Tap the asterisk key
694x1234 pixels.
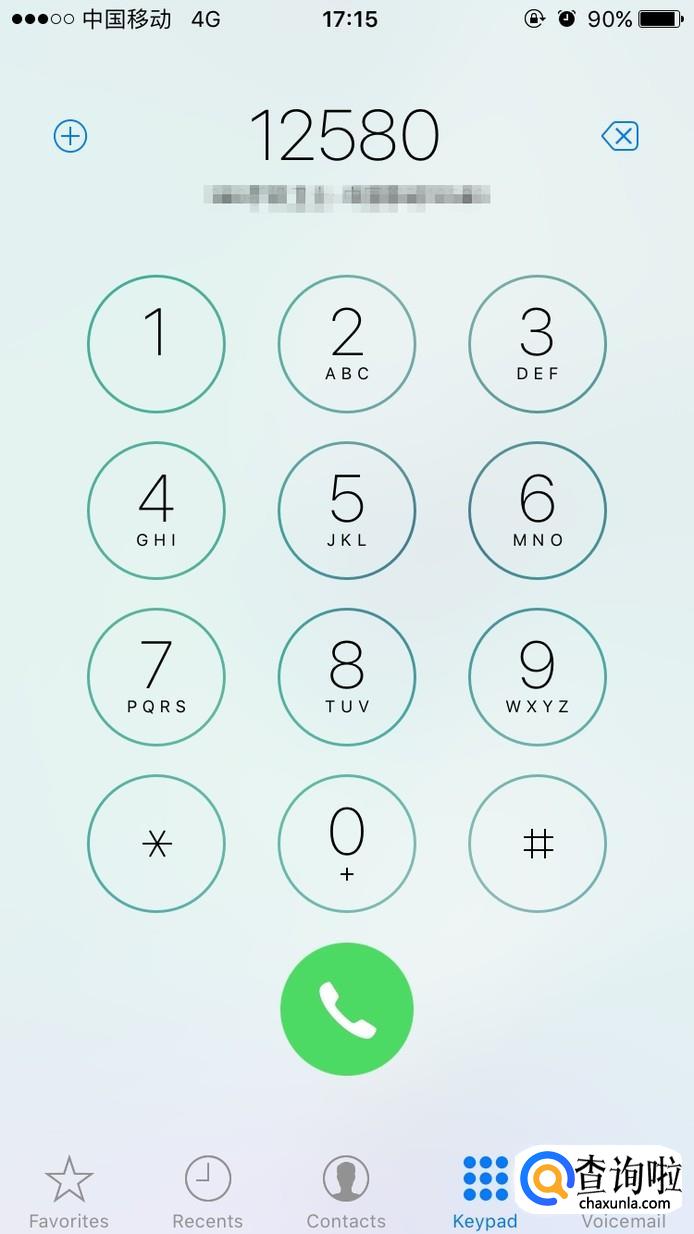point(156,844)
